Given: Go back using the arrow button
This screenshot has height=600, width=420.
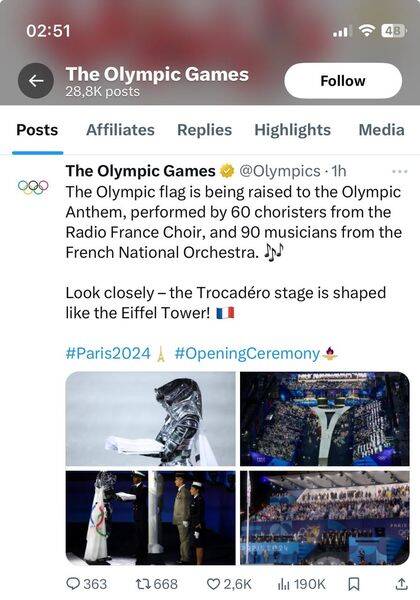Looking at the screenshot, I should pos(36,81).
